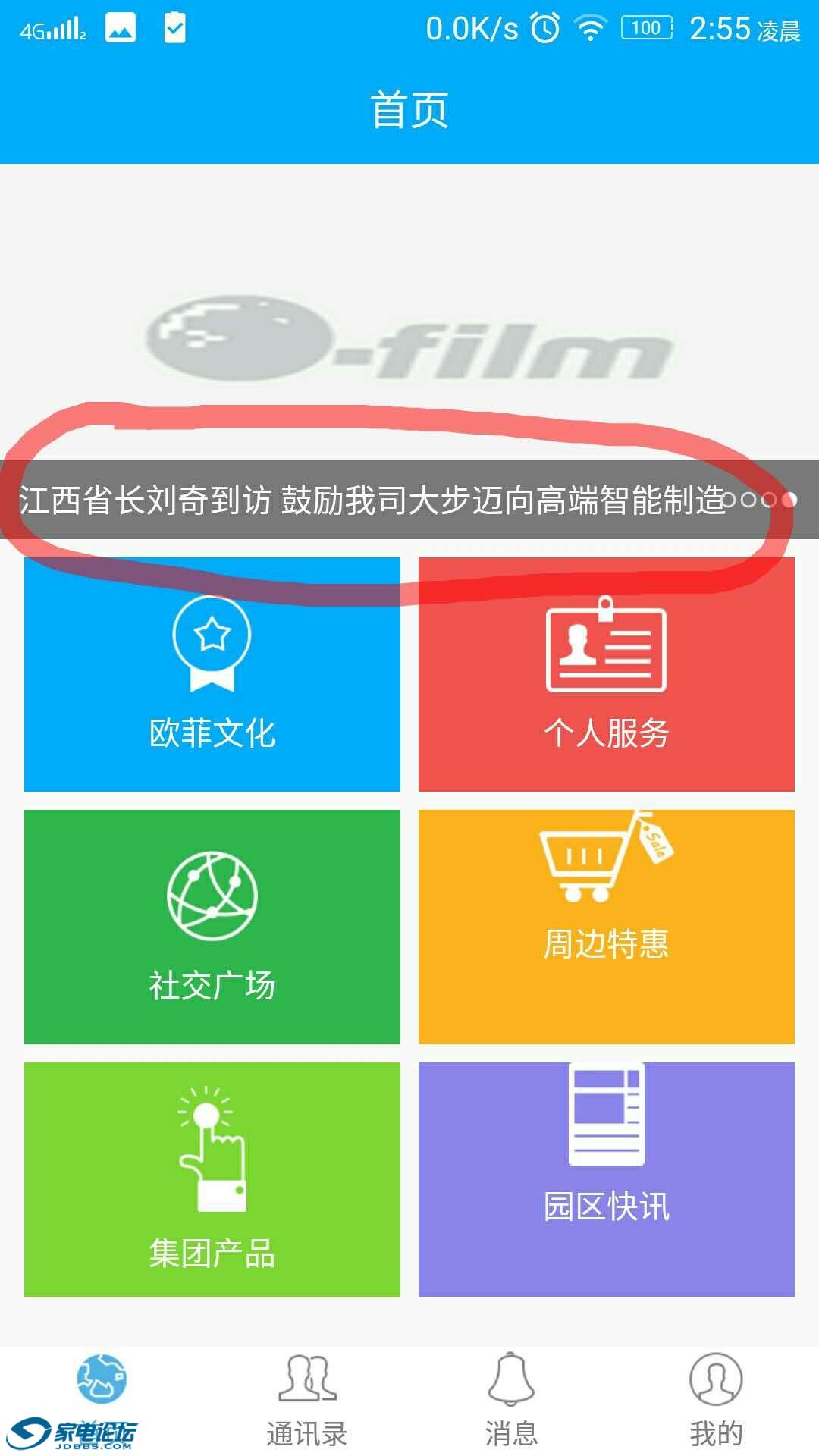Open the 社交广场 tile
This screenshot has width=819, height=1456.
coord(212,927)
